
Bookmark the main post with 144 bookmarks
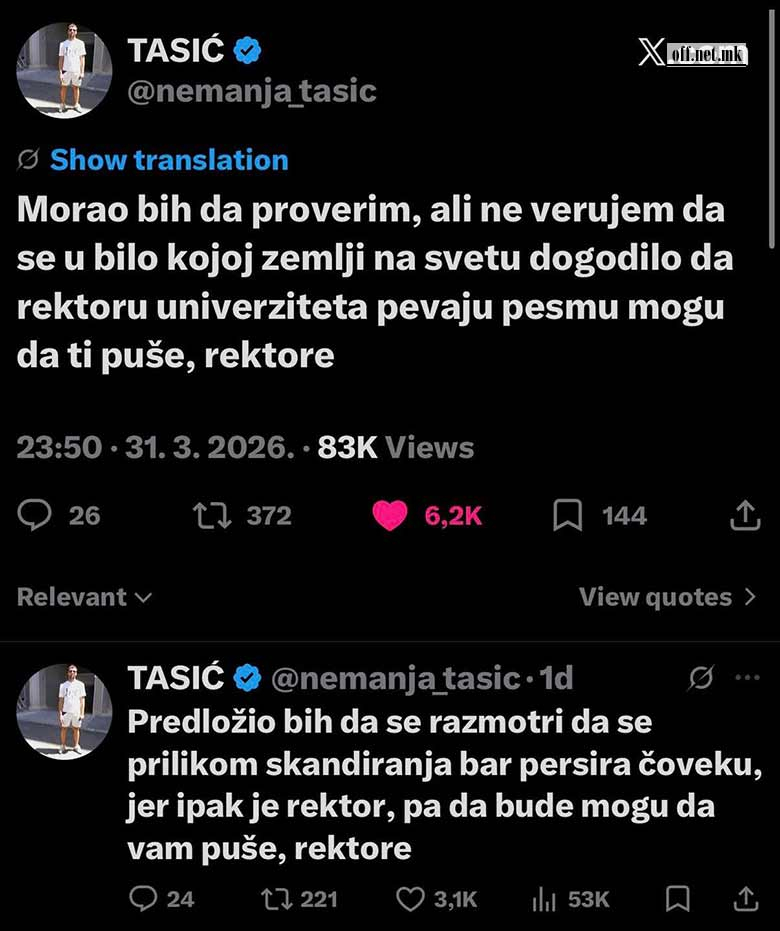[568, 516]
